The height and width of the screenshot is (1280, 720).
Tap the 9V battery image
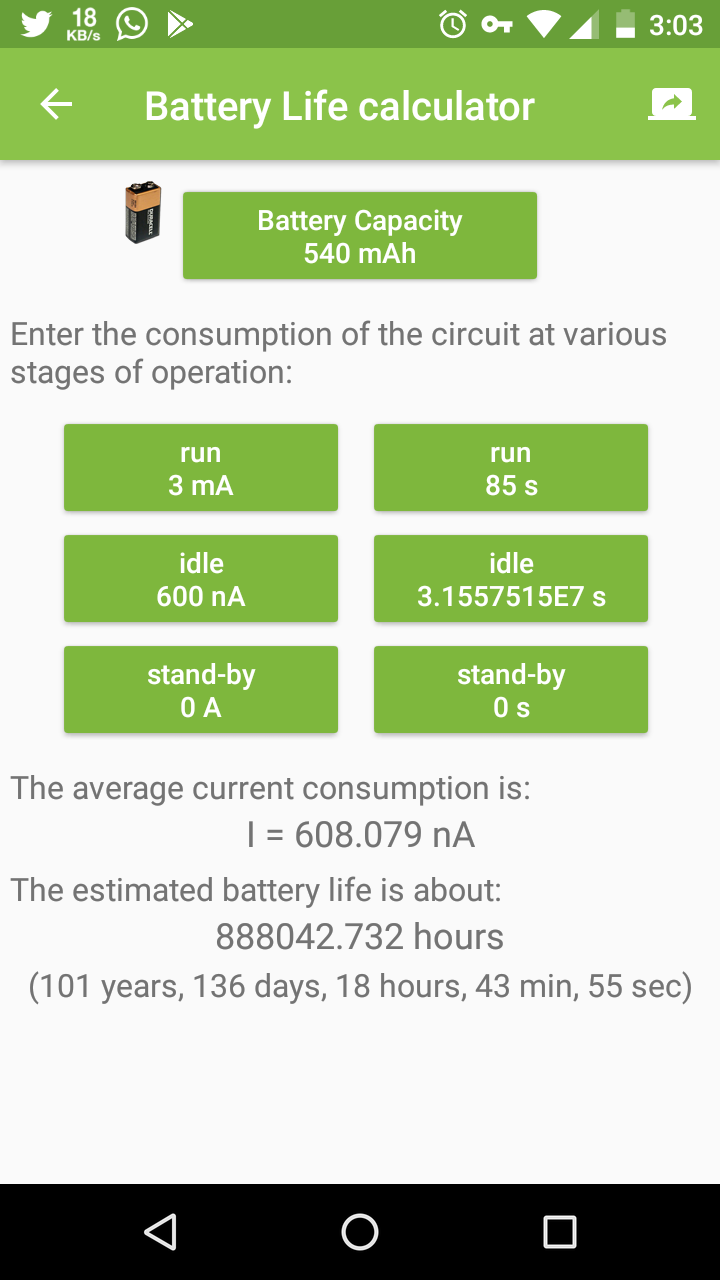(141, 214)
